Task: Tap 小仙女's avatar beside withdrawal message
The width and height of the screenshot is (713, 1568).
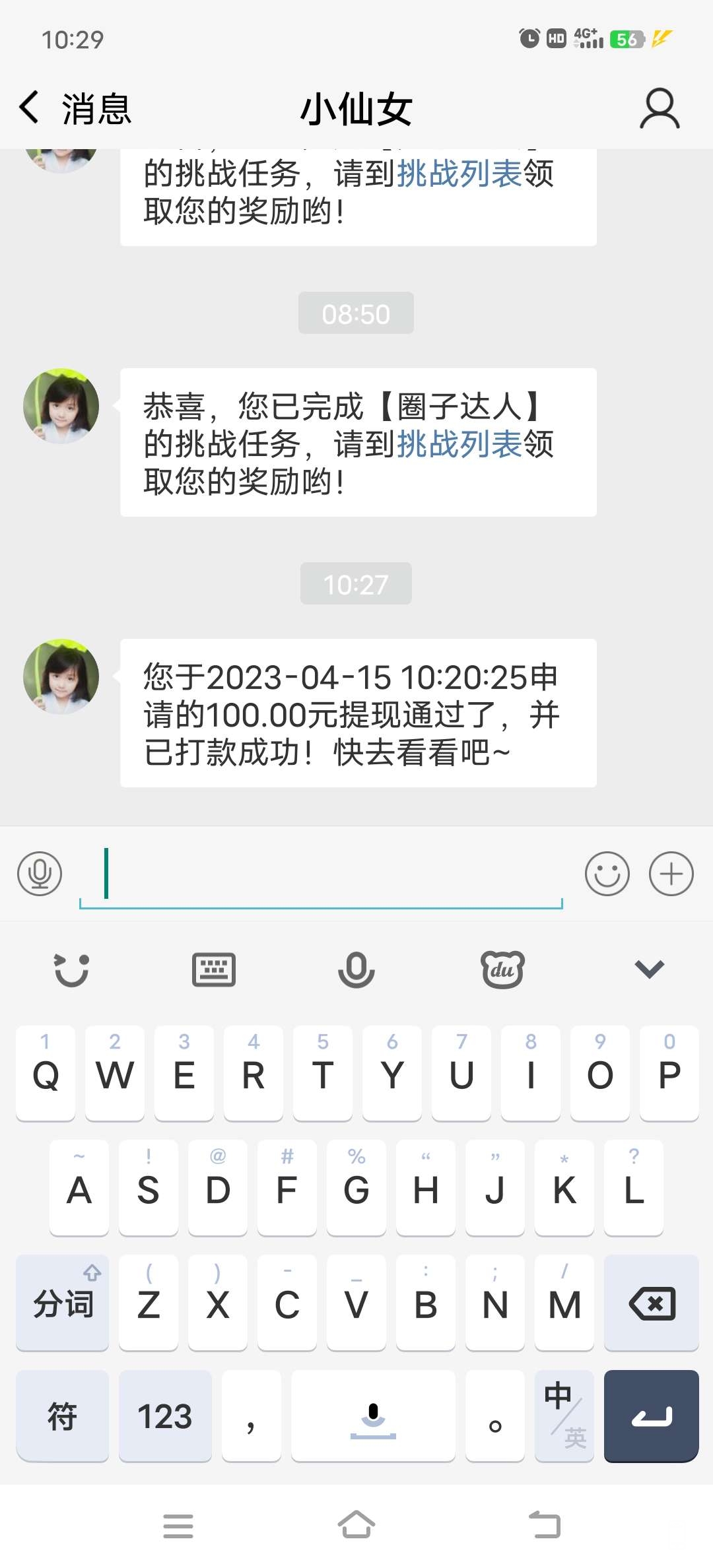Action: [61, 676]
